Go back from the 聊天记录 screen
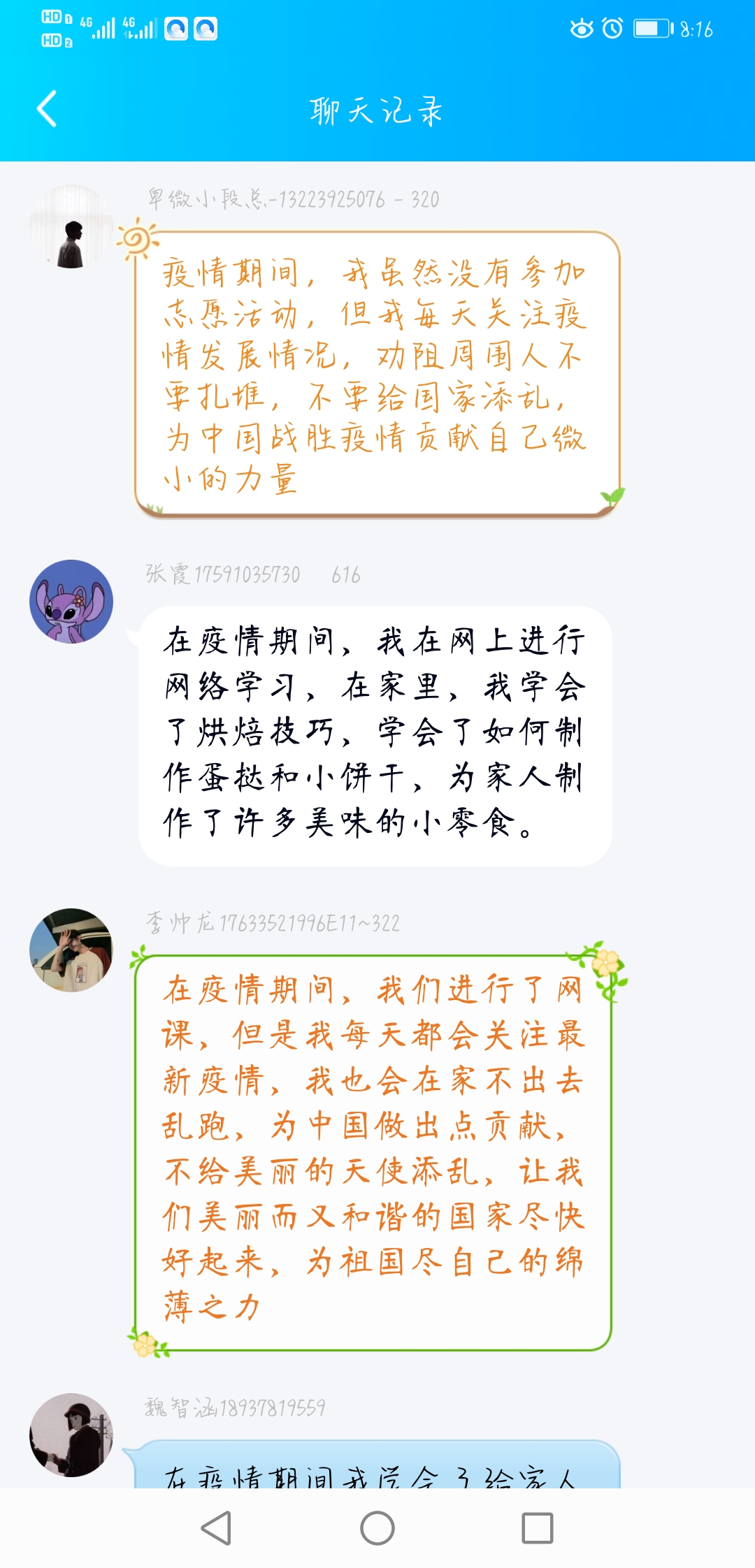The image size is (755, 1568). (x=47, y=110)
